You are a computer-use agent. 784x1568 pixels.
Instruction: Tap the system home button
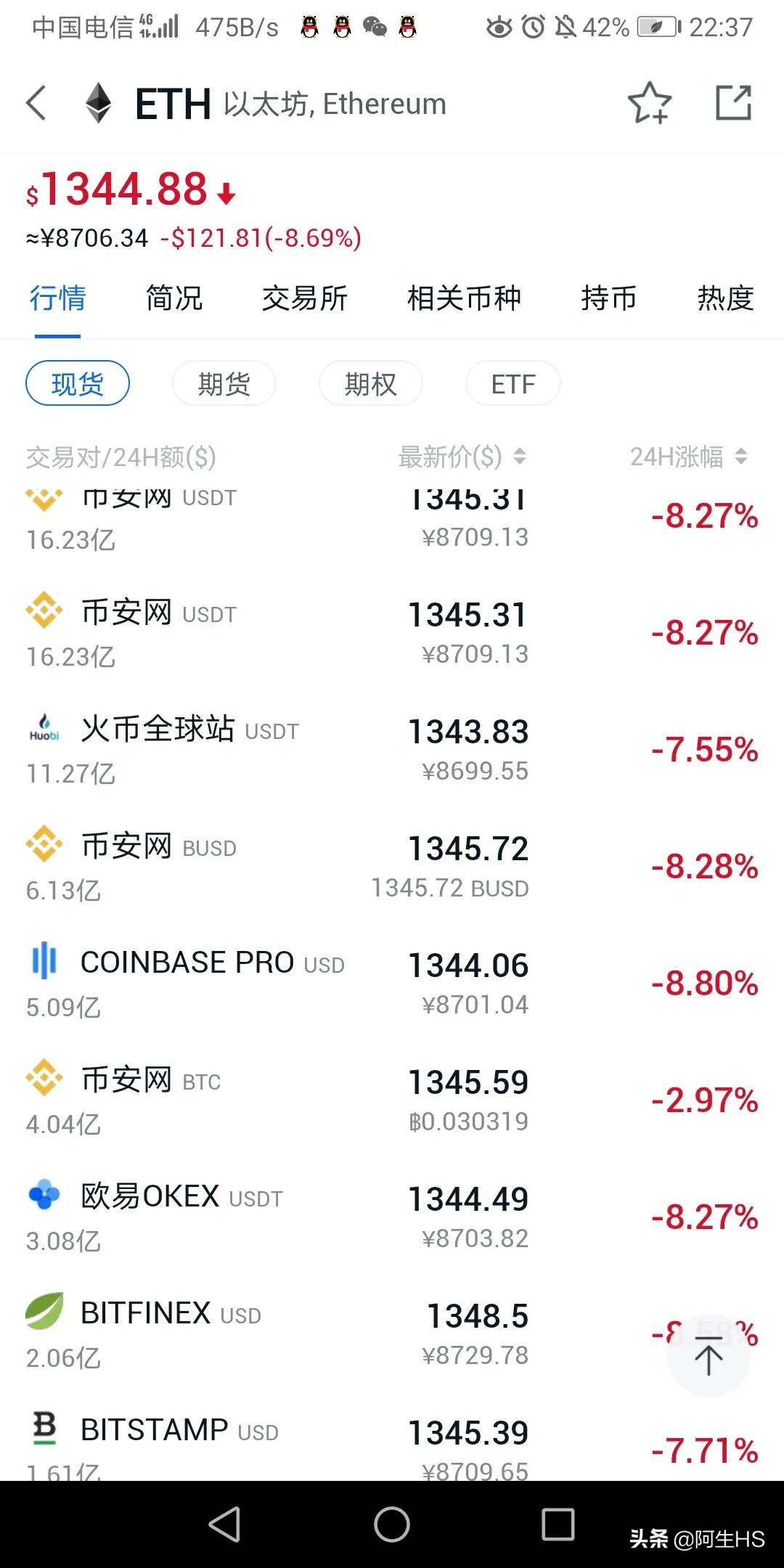pos(392,1524)
